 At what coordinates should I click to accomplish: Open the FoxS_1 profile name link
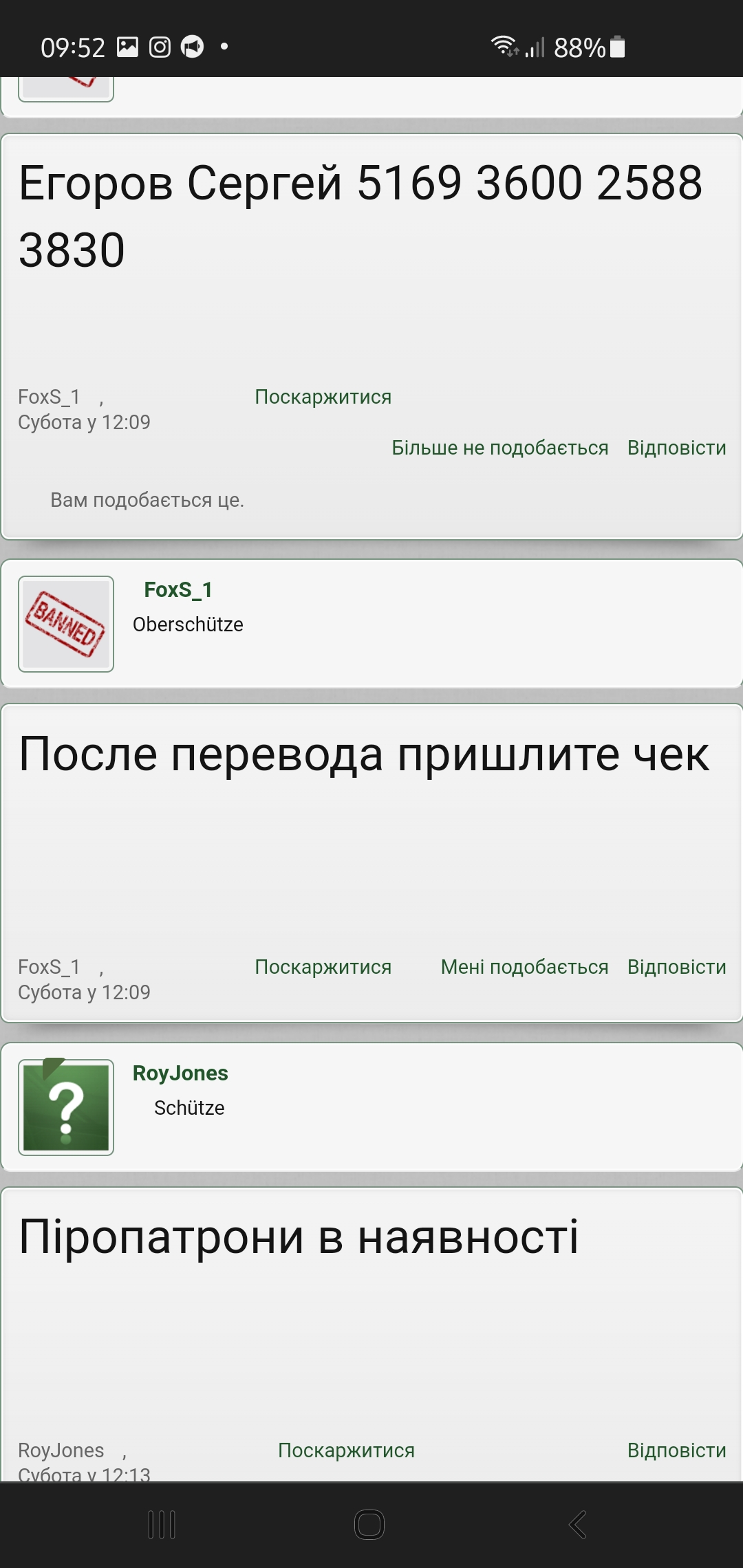tap(178, 589)
